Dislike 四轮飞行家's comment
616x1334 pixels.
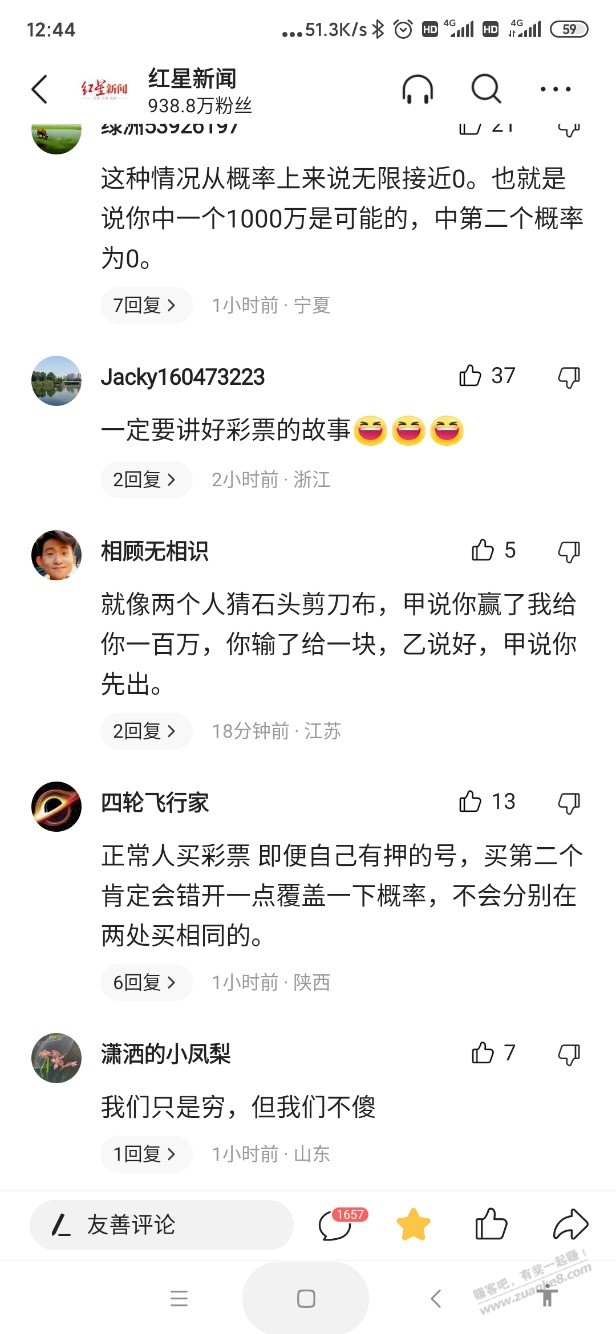pos(568,802)
